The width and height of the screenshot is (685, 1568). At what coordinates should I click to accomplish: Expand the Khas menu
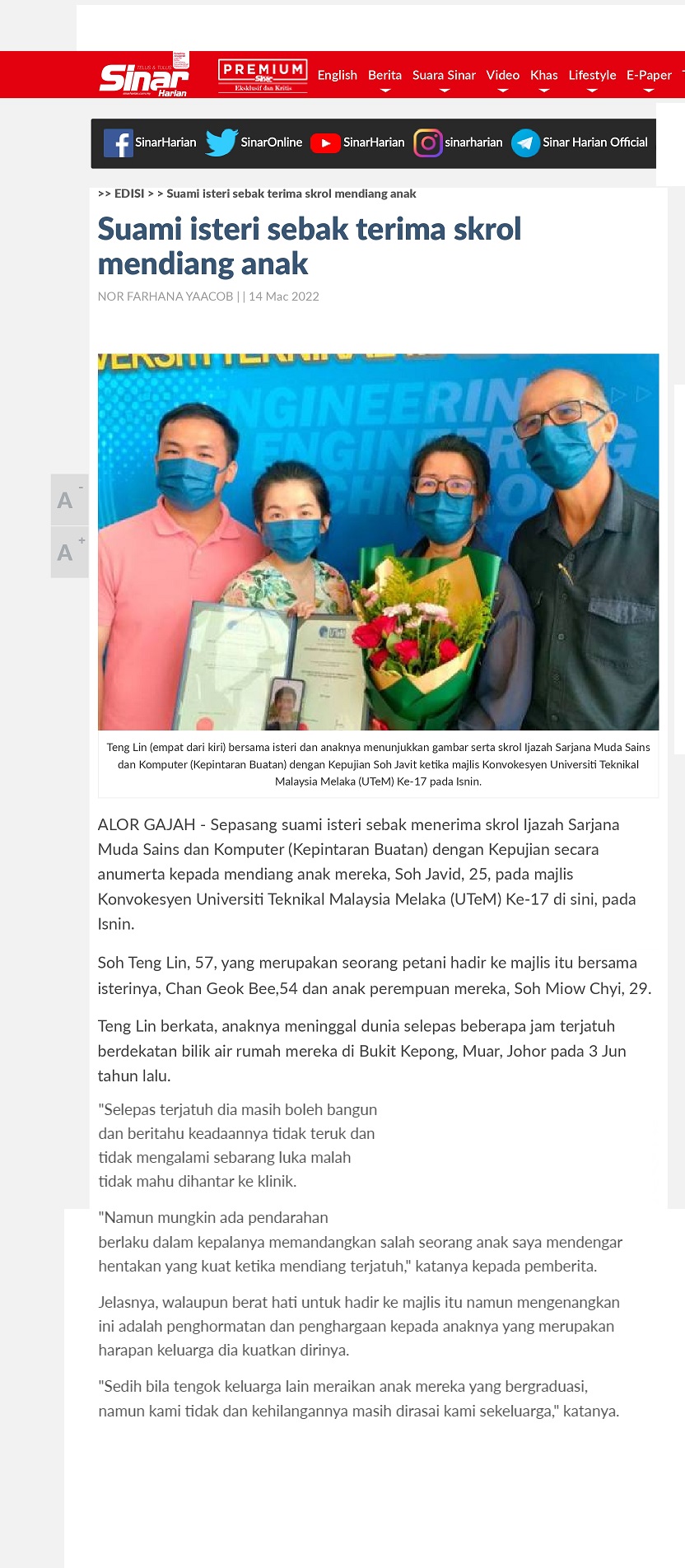[x=543, y=76]
